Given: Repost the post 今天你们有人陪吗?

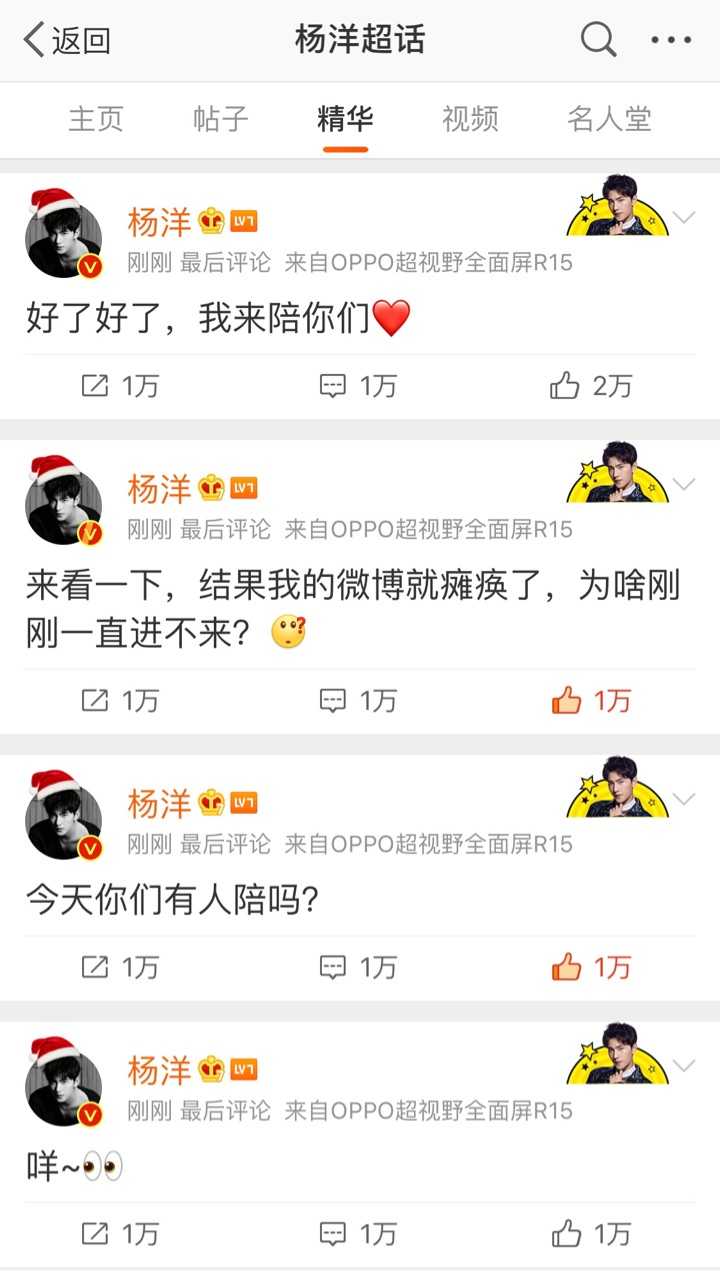Looking at the screenshot, I should 120,967.
